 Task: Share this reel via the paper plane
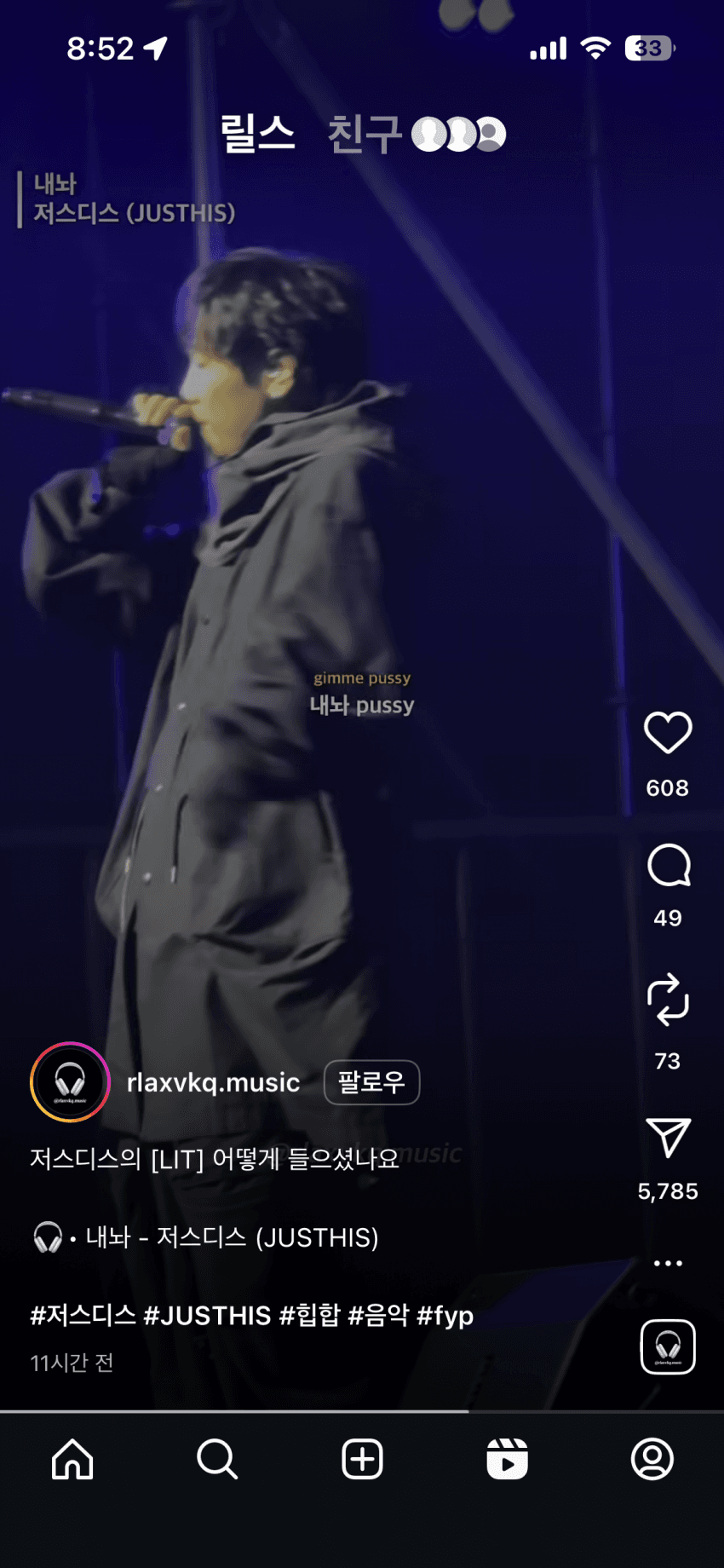coord(668,1138)
